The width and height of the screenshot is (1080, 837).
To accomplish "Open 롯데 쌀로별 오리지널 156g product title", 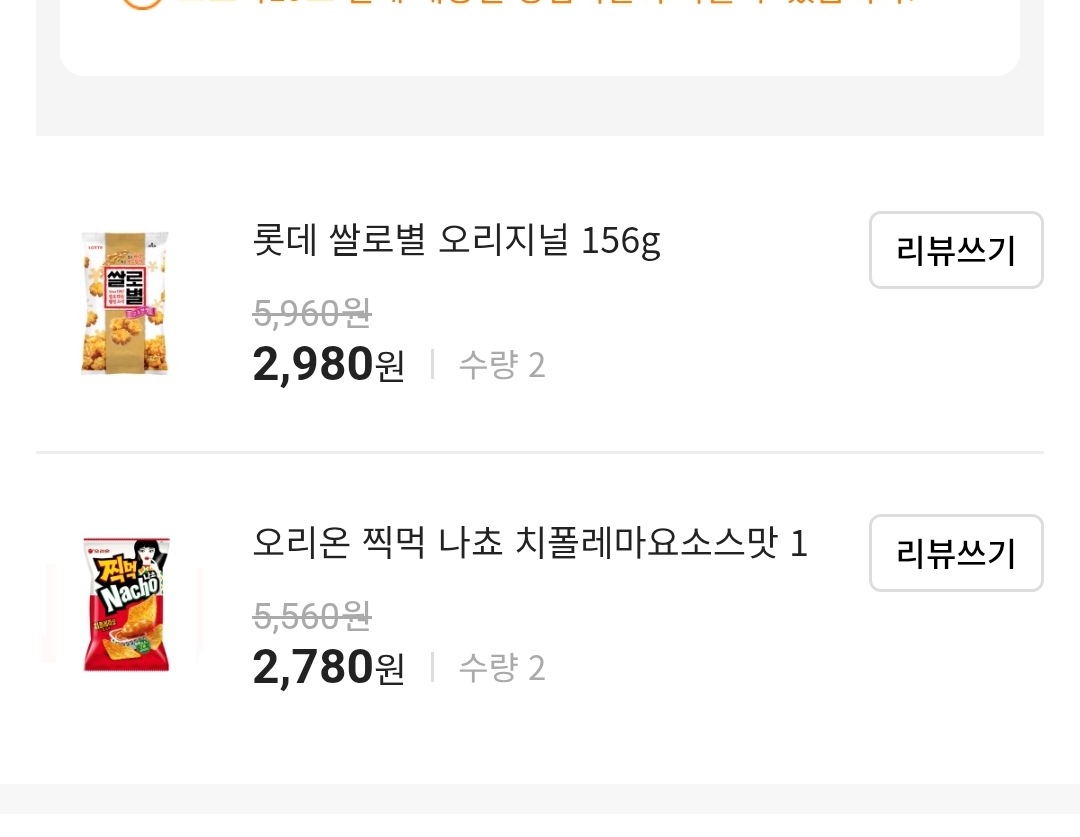I will 456,241.
